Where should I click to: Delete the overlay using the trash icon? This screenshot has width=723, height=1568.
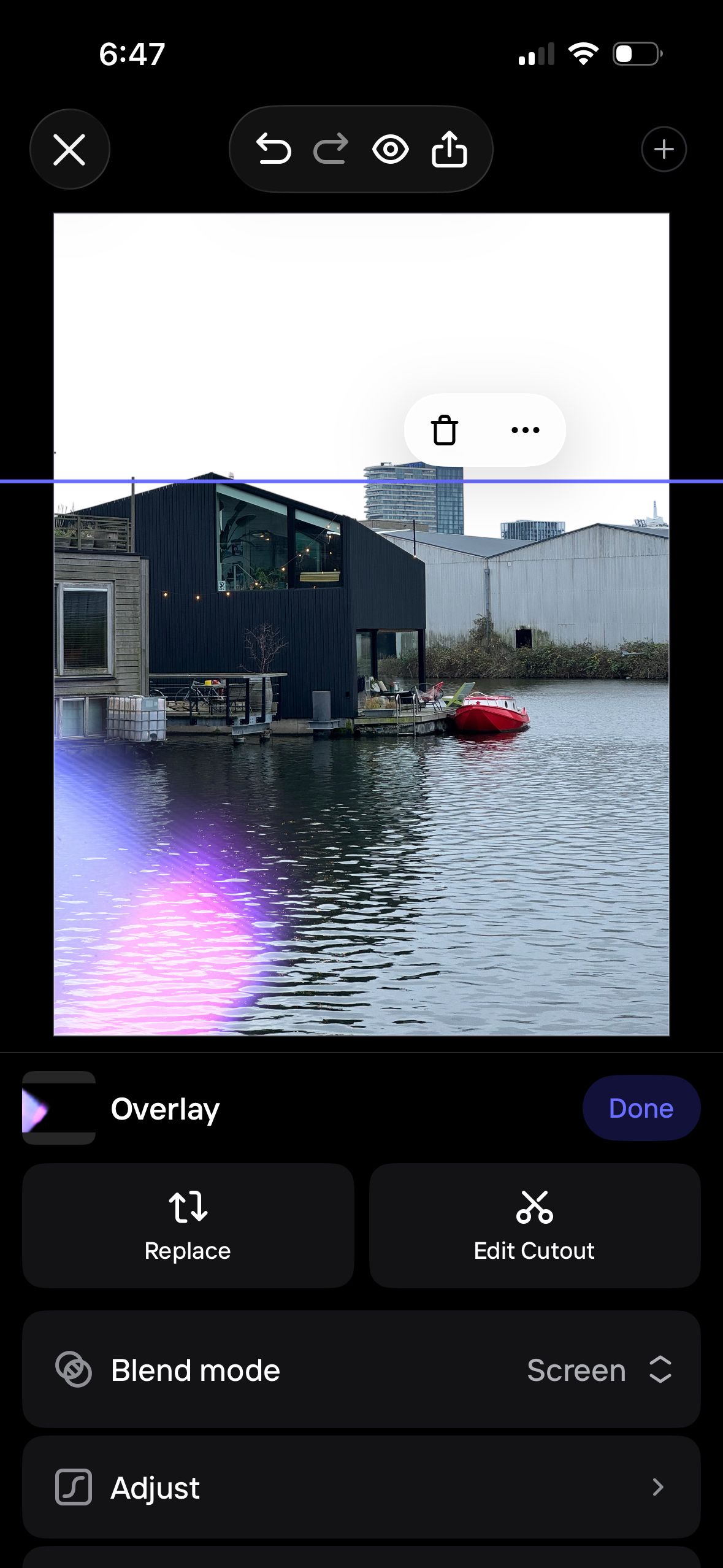tap(444, 430)
